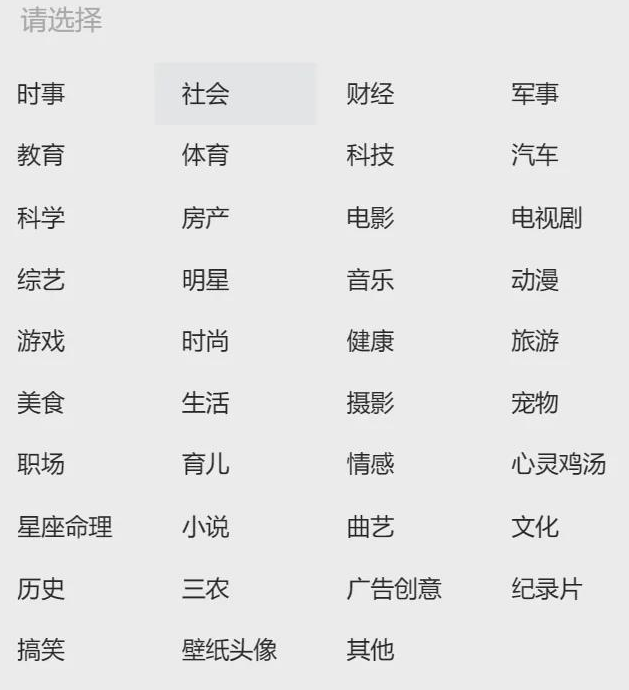Tap the 体育 category option
The height and width of the screenshot is (690, 629).
click(x=206, y=156)
